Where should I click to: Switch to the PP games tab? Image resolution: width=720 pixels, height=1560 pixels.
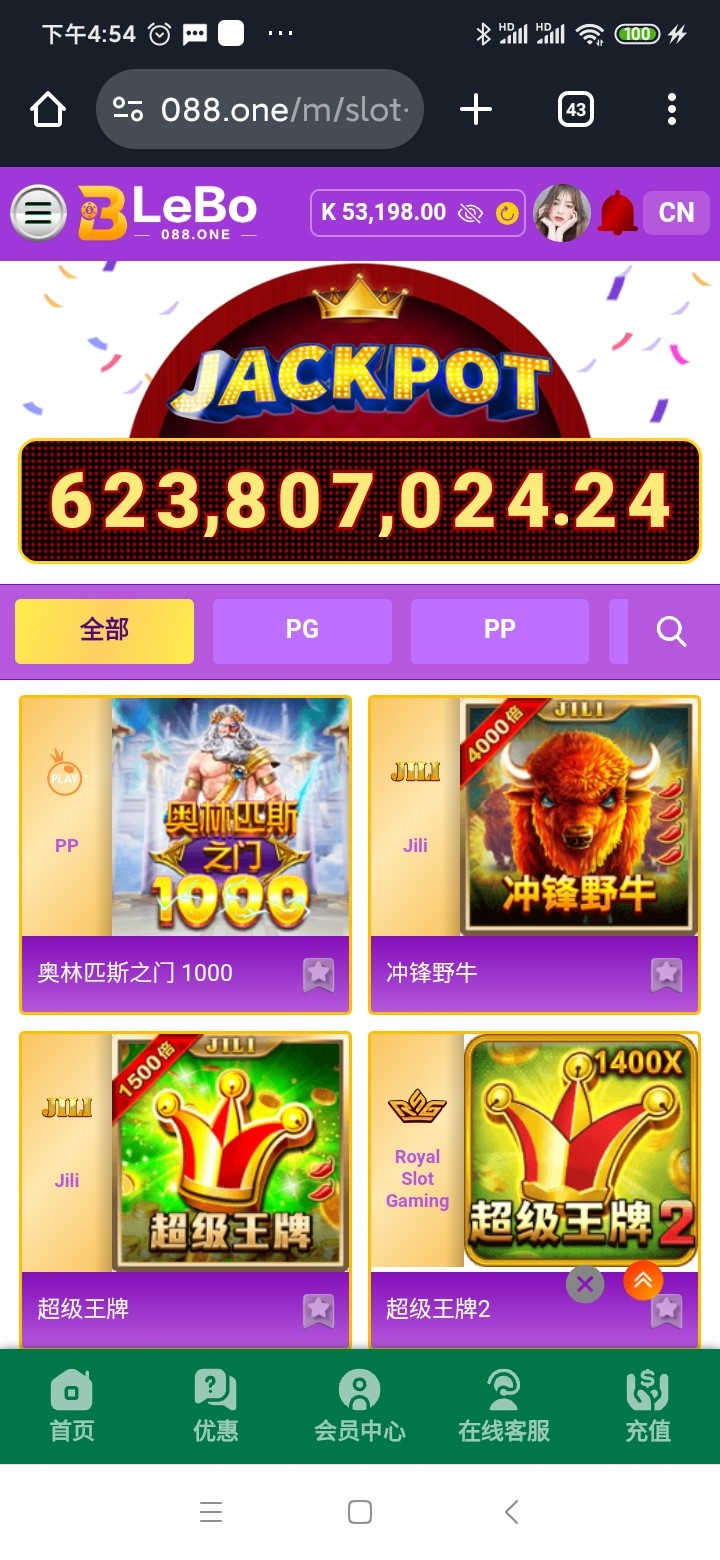point(499,630)
